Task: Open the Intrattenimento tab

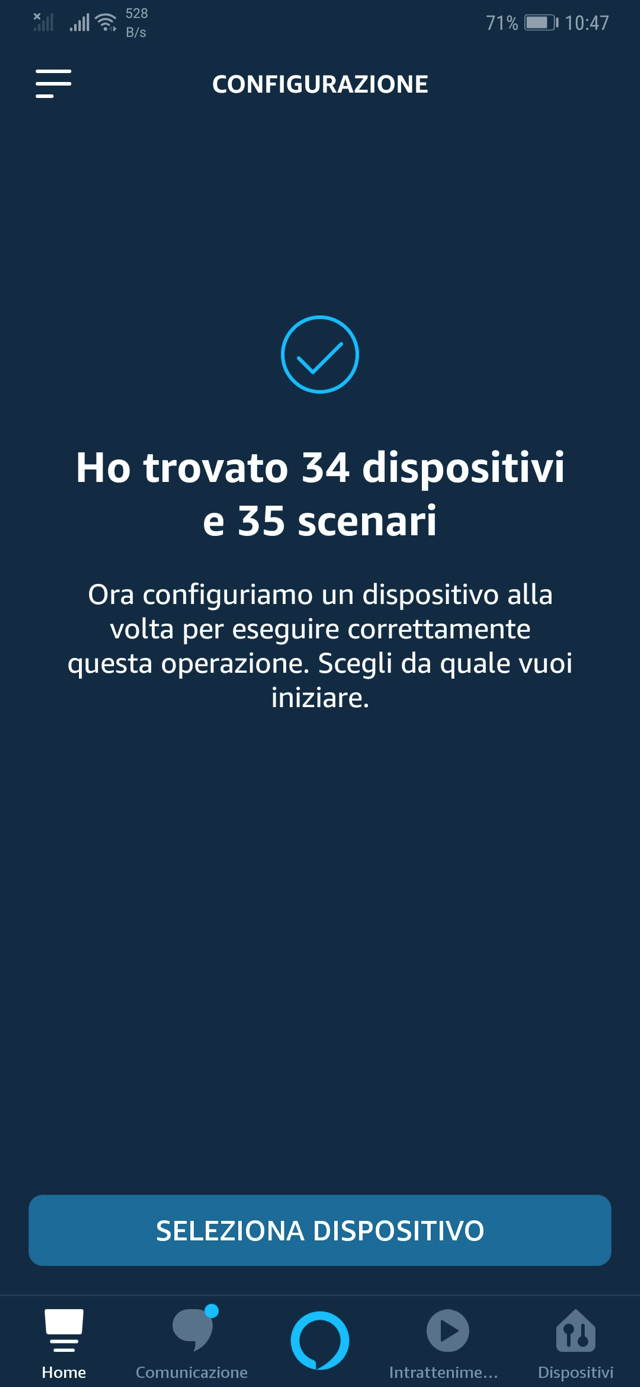Action: pyautogui.click(x=446, y=1343)
